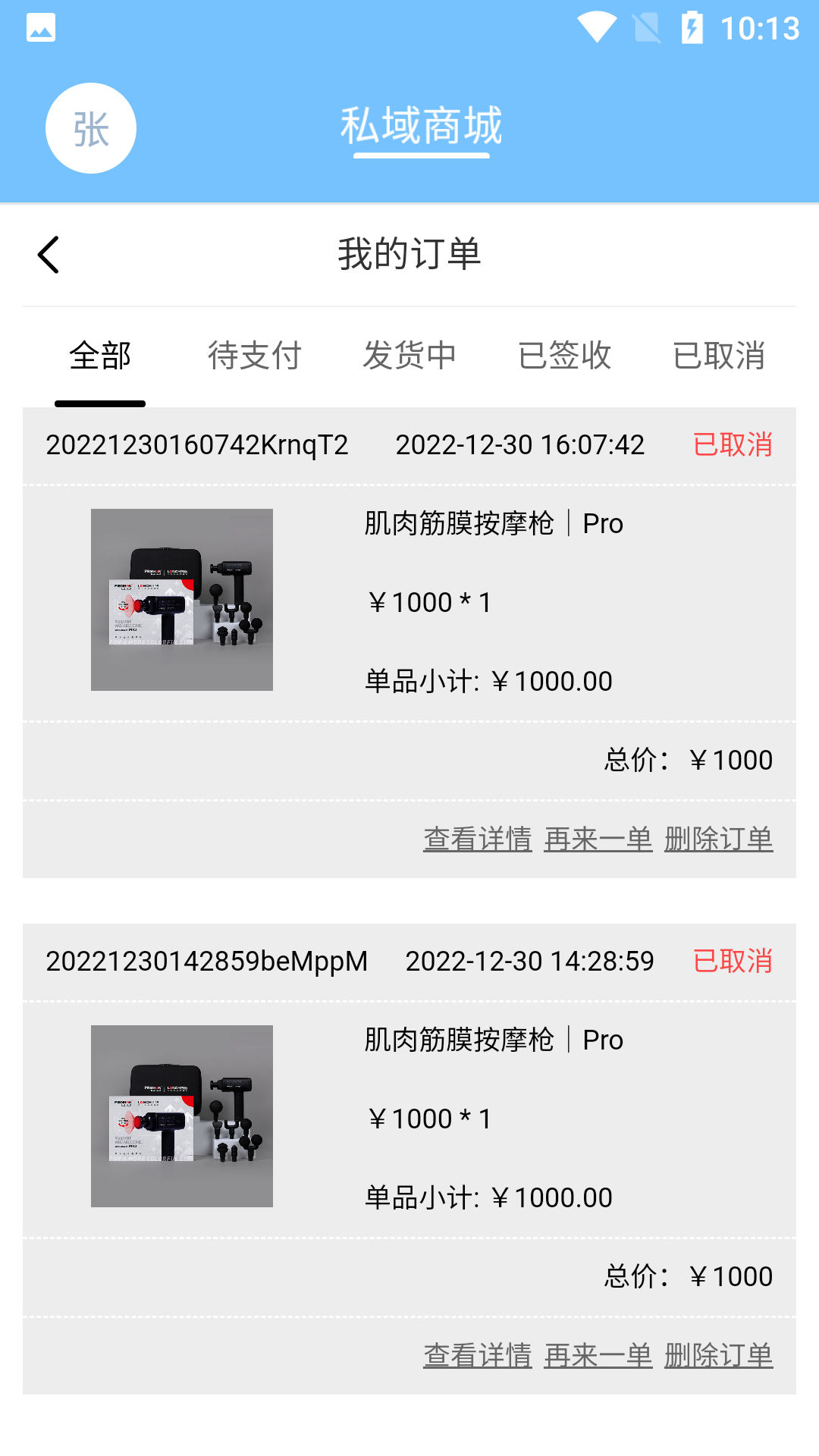Viewport: 819px width, 1456px height.
Task: Switch to the 已签收 tab
Action: [x=566, y=355]
